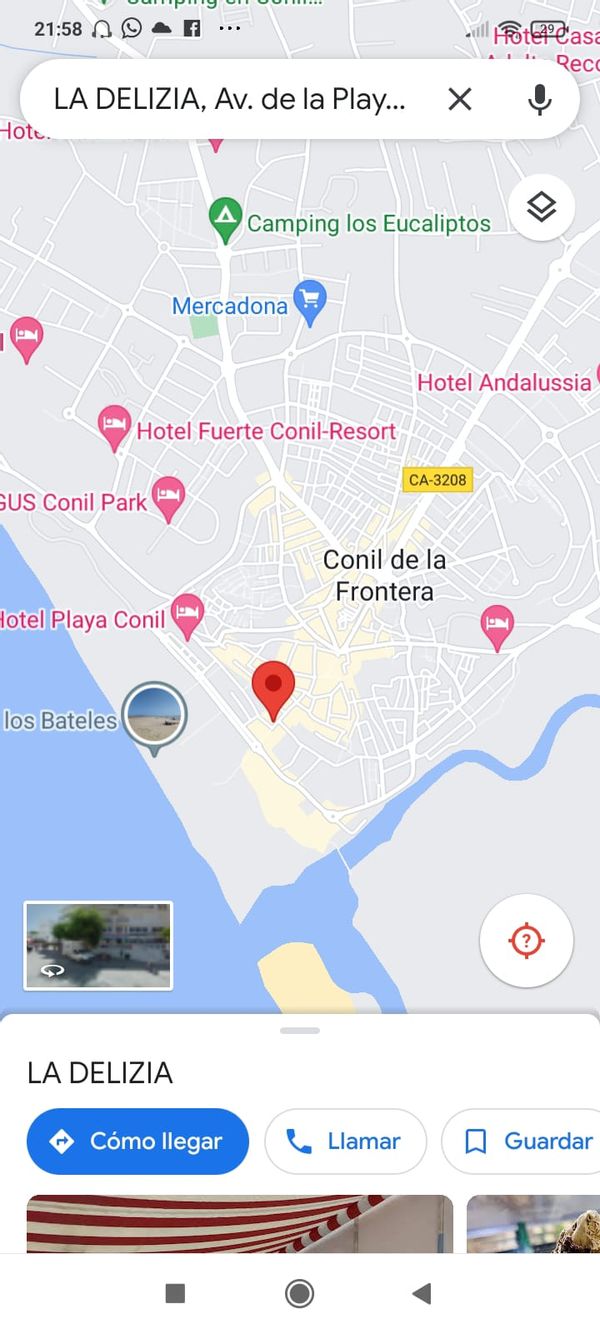Tap the red LA DELIZIA location pin
600x1333 pixels.
273,688
